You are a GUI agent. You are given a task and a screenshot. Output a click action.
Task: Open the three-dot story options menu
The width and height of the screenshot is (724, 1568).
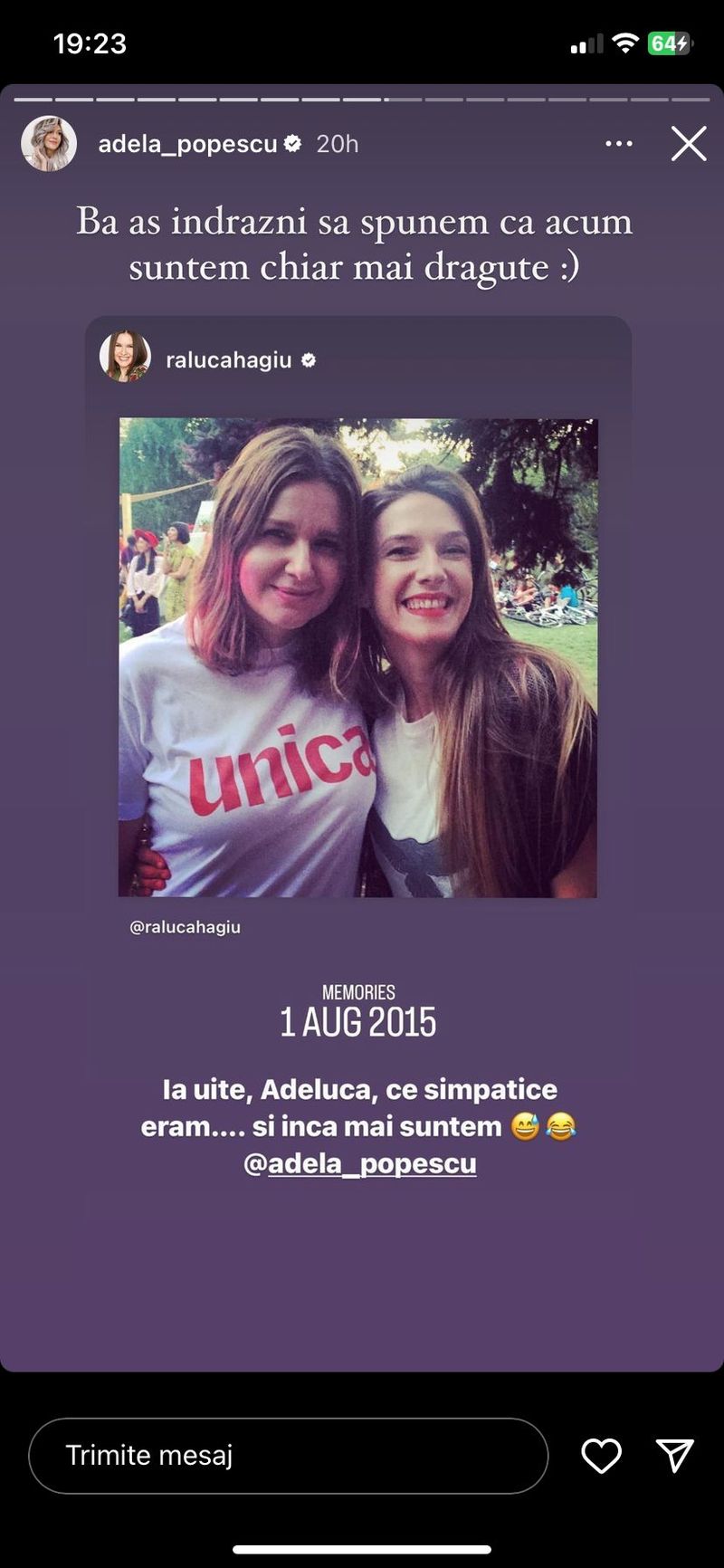[x=619, y=144]
